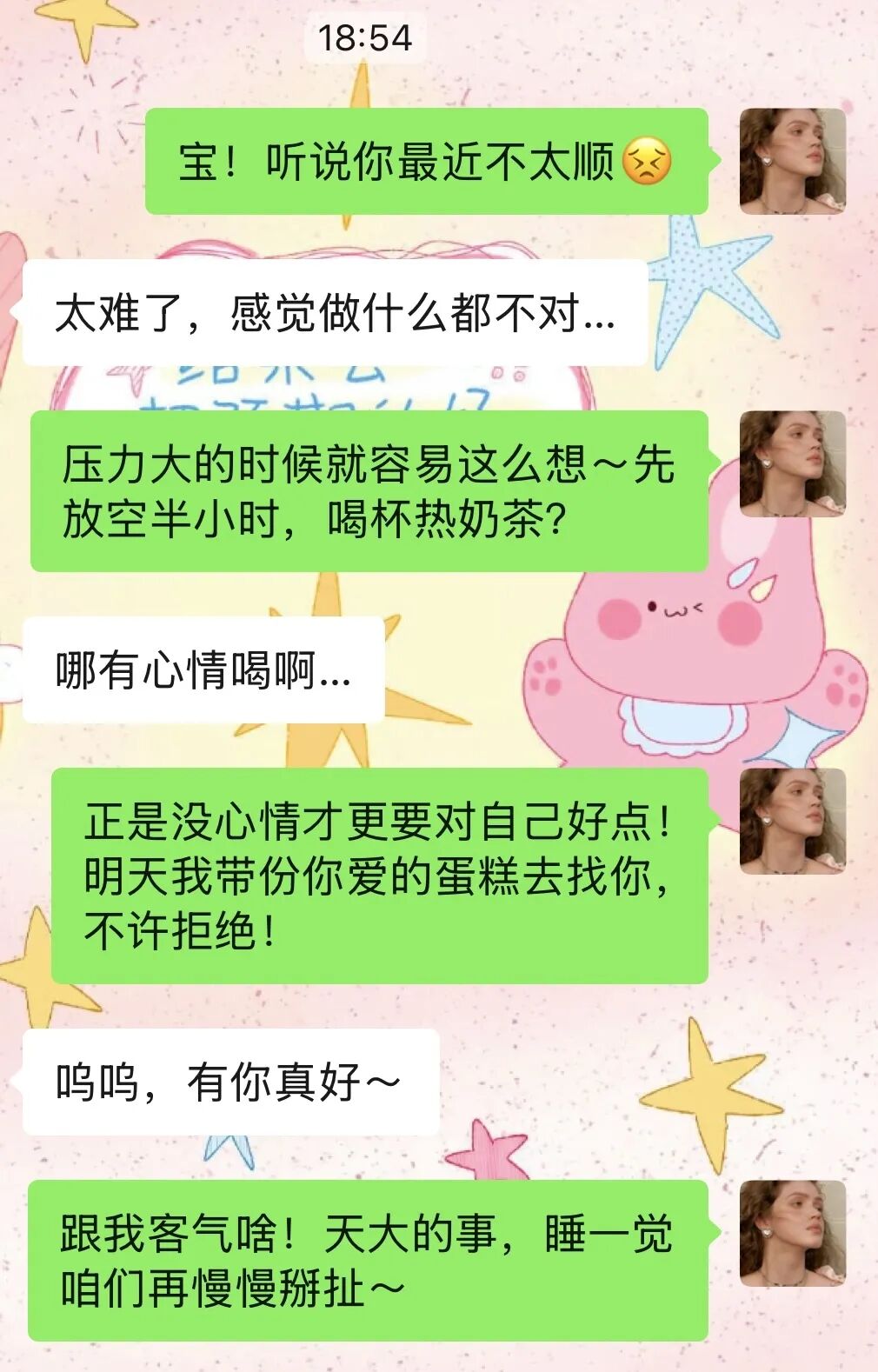View avatar beside "正是没心情才更要对自己好点" message
The height and width of the screenshot is (1372, 878).
(x=792, y=822)
